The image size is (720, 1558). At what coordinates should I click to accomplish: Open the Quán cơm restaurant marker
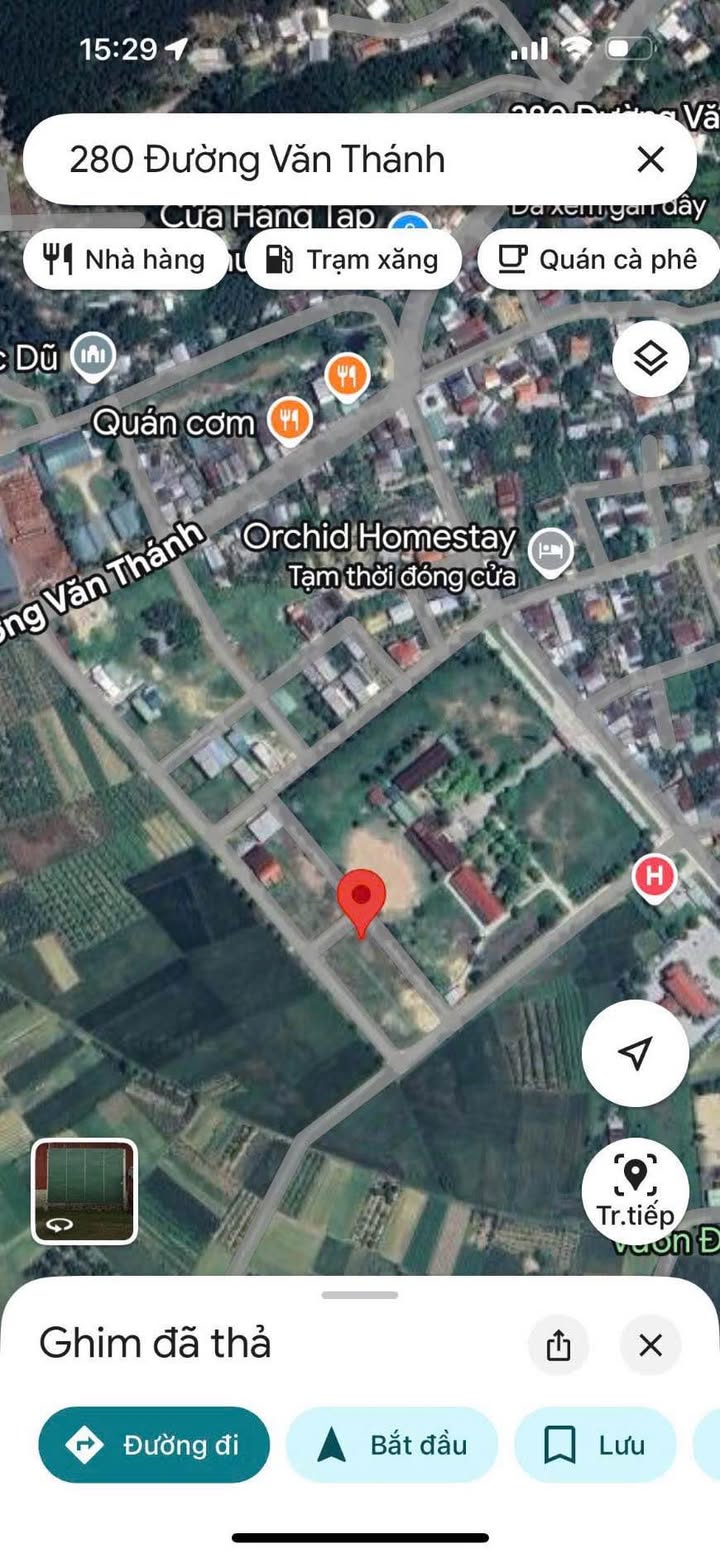click(x=291, y=419)
